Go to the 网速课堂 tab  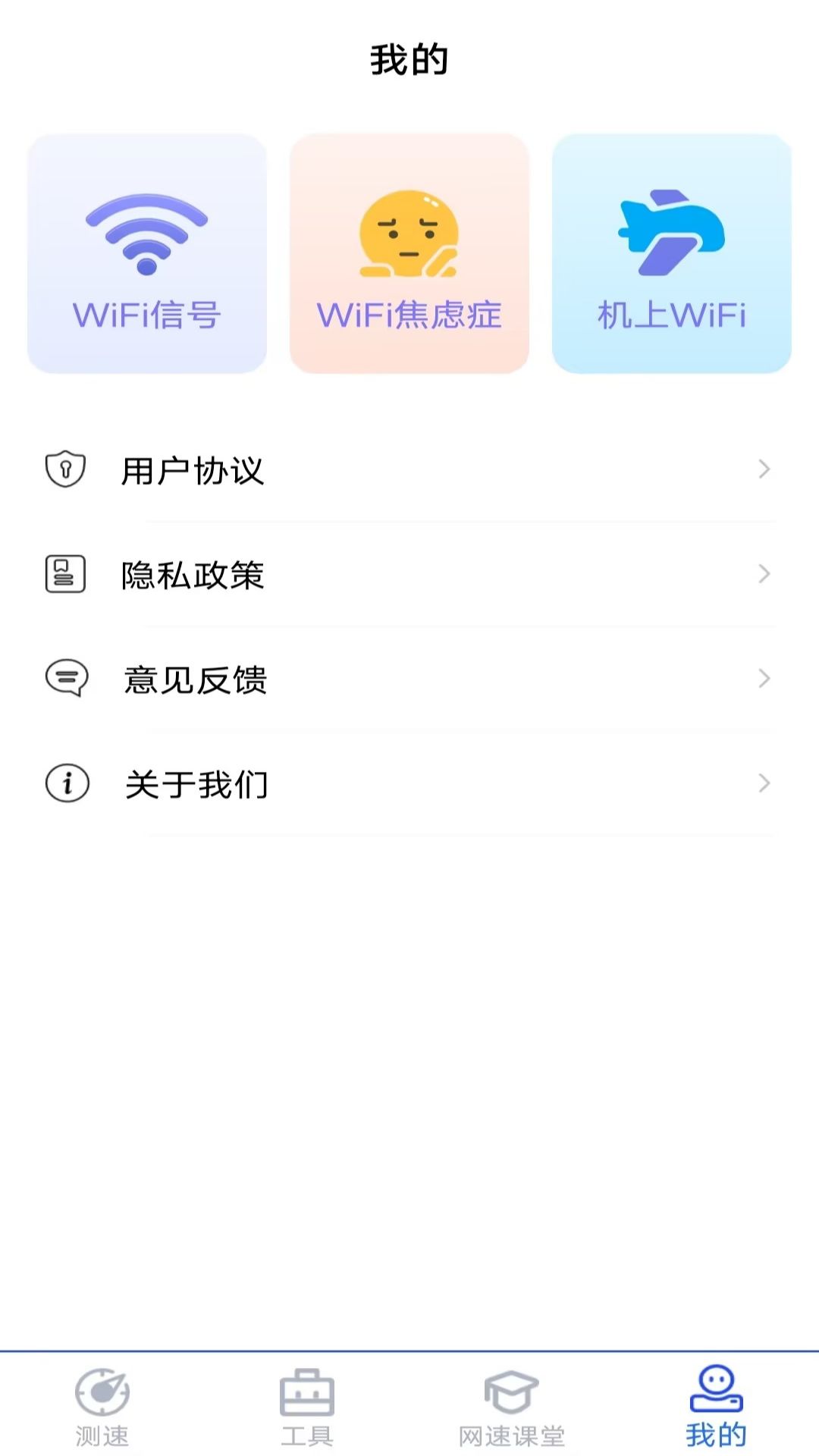pyautogui.click(x=512, y=1407)
